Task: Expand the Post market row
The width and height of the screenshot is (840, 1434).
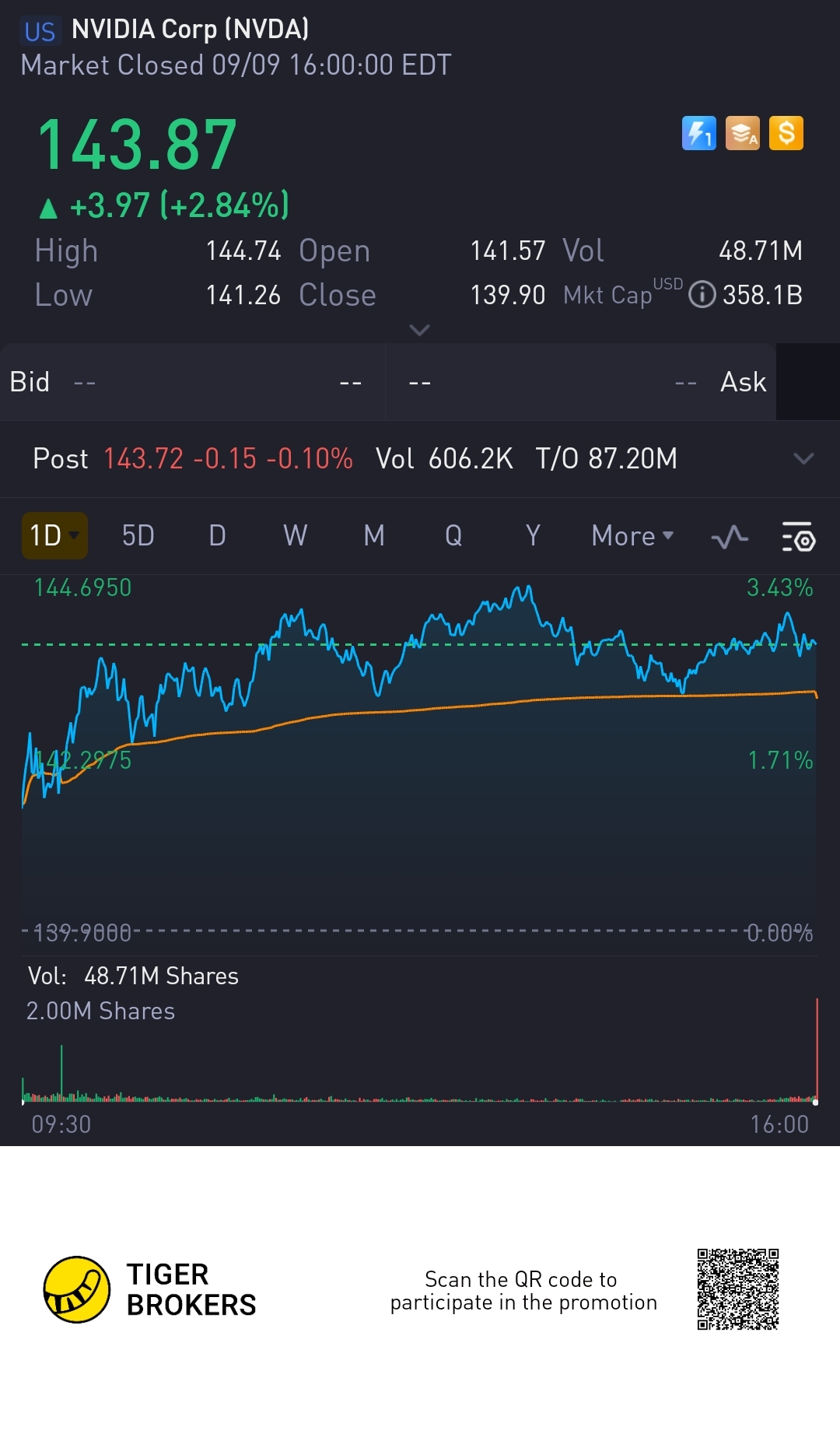Action: pyautogui.click(x=803, y=458)
